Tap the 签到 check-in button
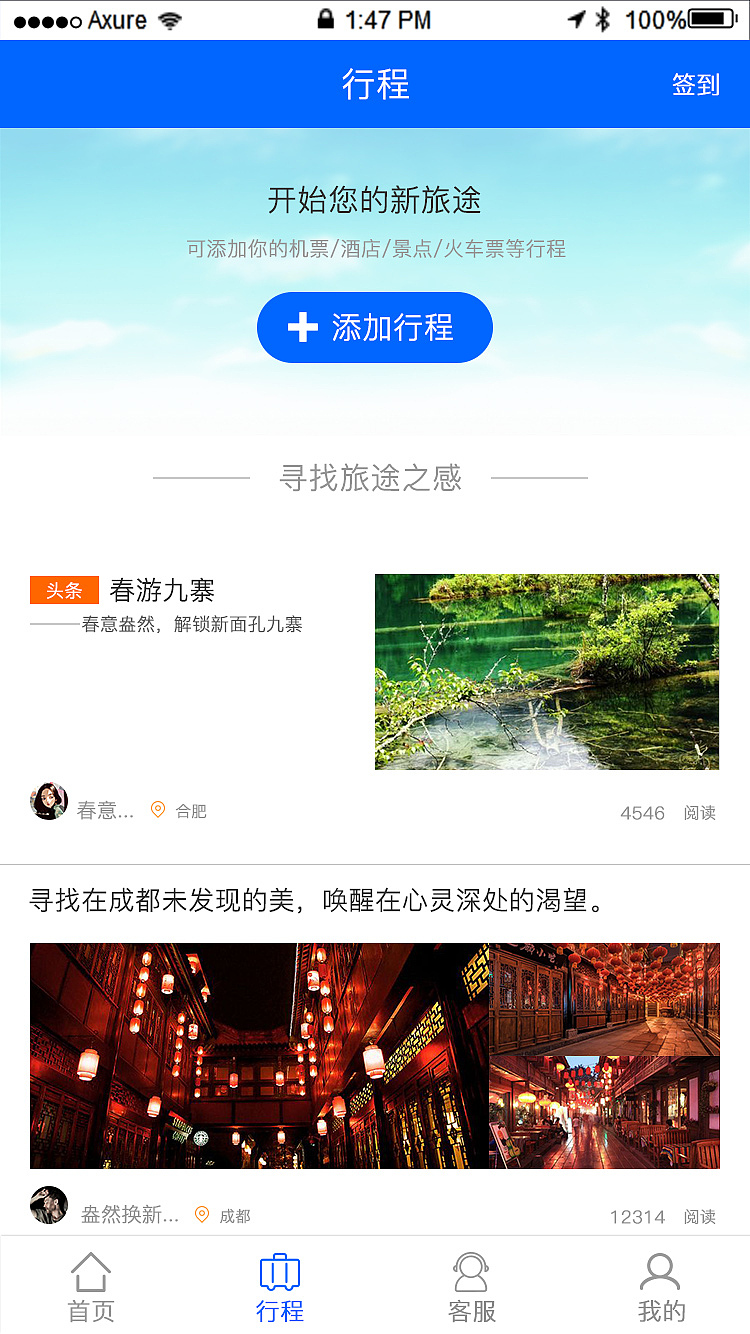The image size is (750, 1334). coord(696,85)
